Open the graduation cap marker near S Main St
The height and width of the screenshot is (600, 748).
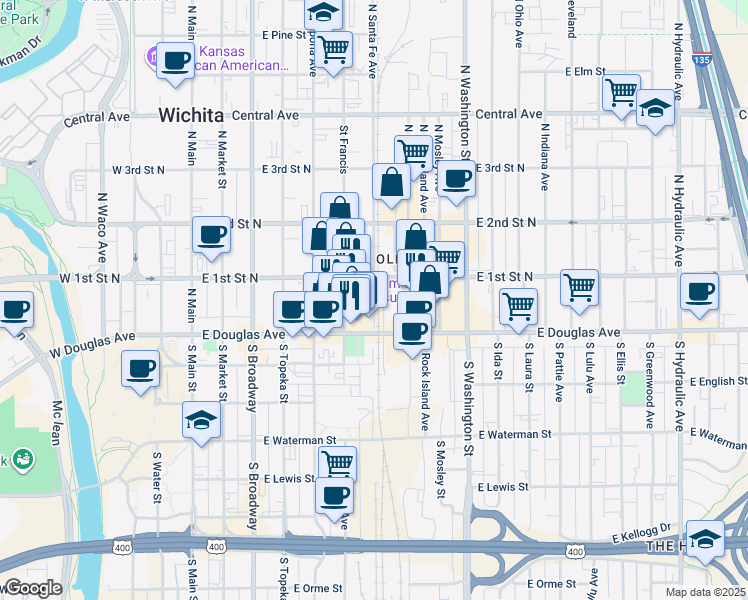click(201, 420)
